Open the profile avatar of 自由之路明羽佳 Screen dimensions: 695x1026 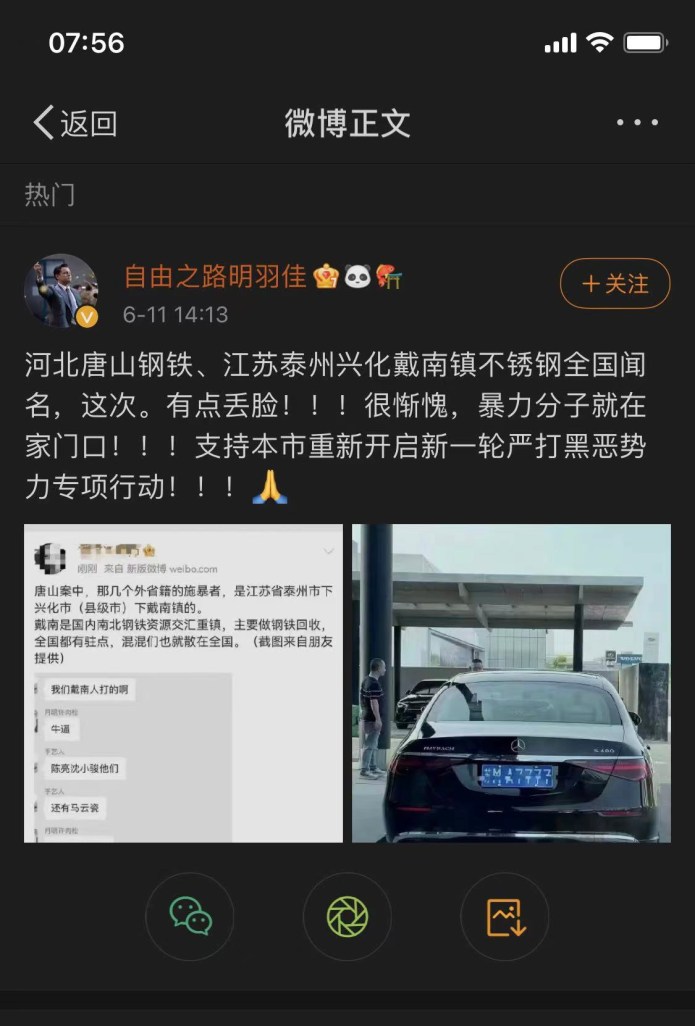61,290
